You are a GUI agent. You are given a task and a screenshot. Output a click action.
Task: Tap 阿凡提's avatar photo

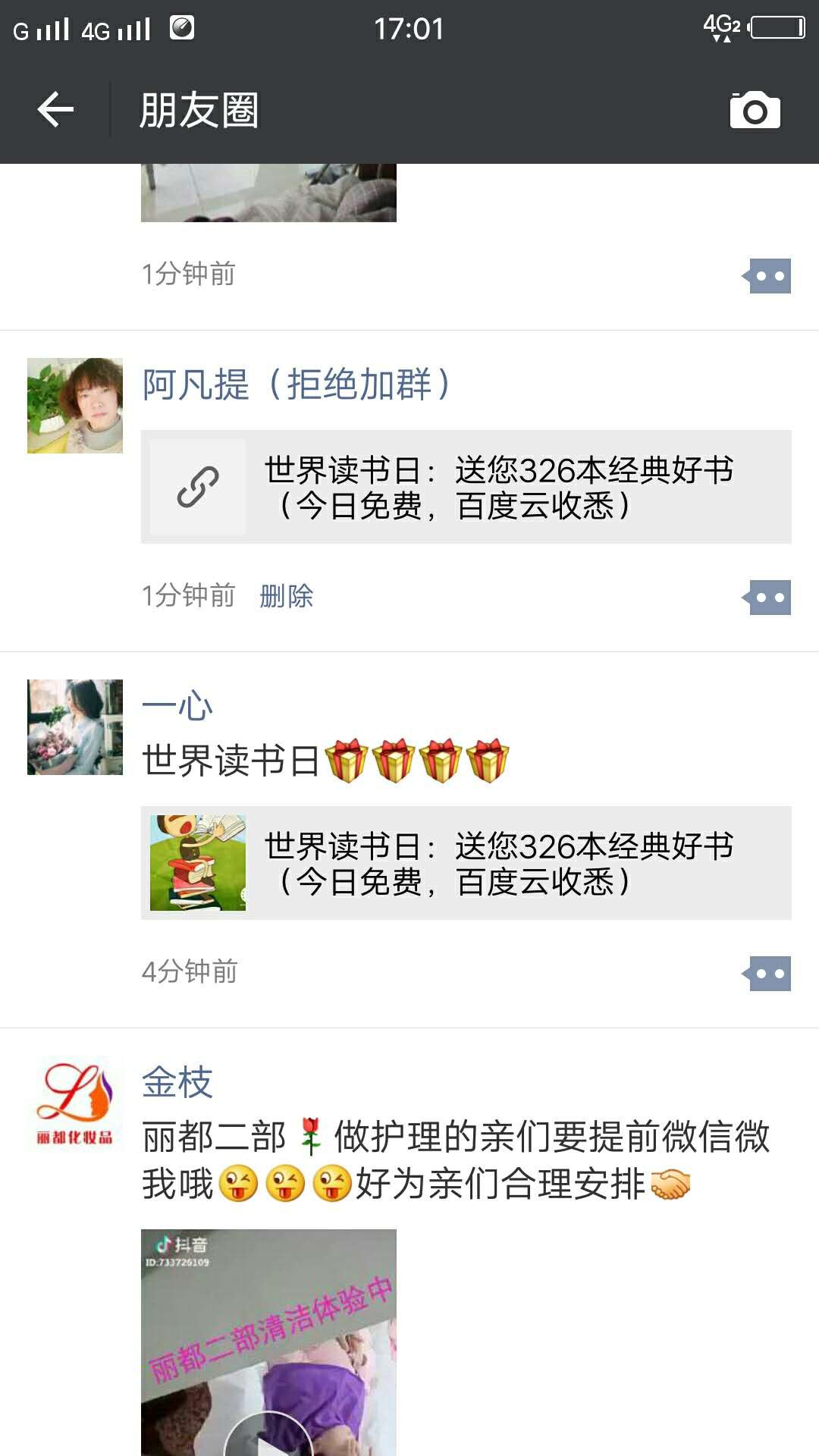point(75,406)
